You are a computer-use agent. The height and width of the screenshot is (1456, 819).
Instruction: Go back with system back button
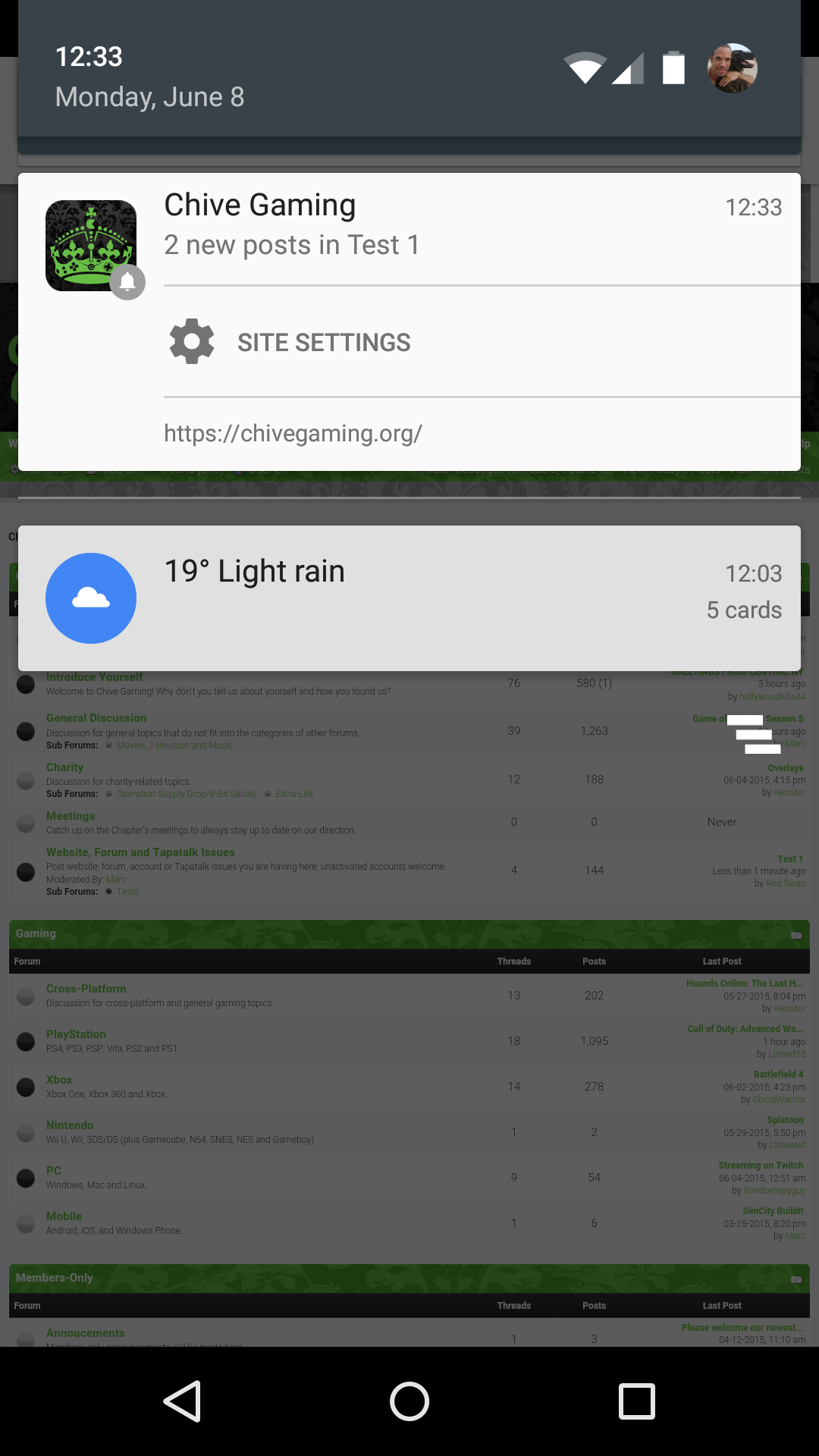[x=182, y=1401]
